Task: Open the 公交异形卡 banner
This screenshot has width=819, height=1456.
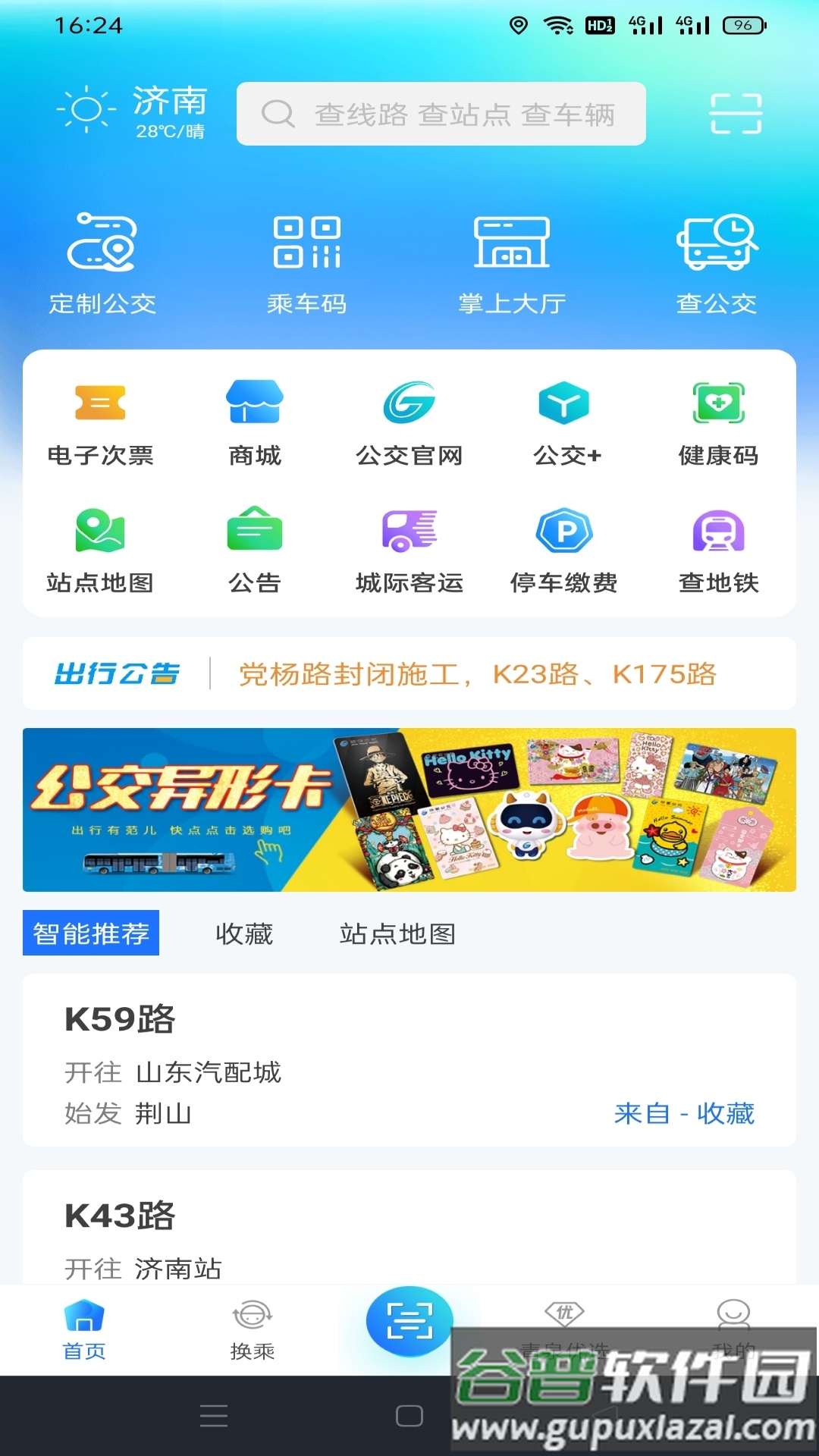Action: 409,809
